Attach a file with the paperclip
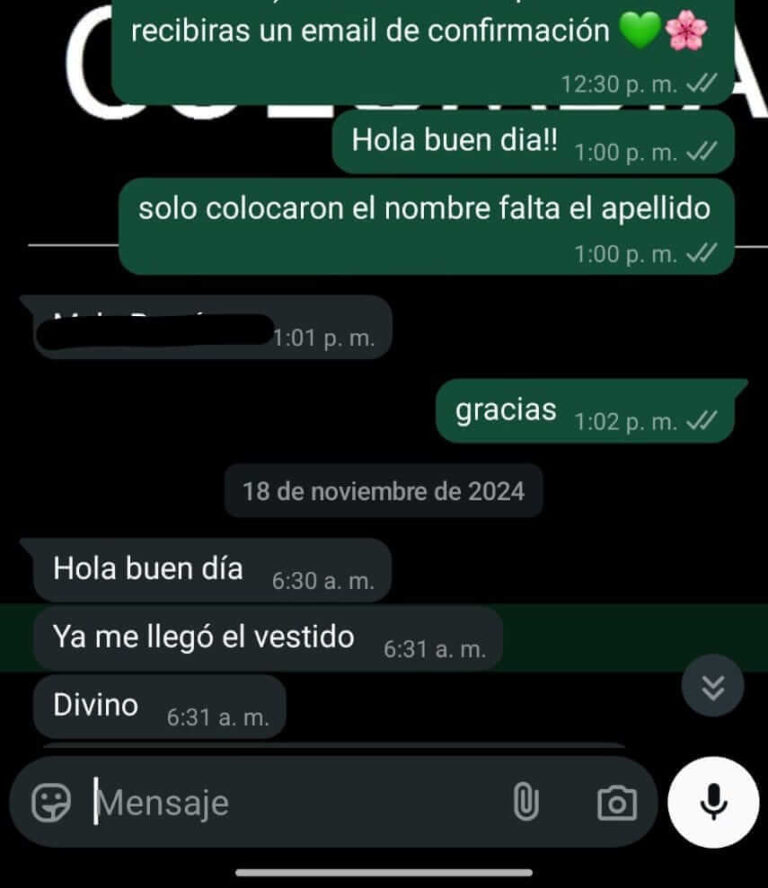The width and height of the screenshot is (768, 888). [526, 802]
